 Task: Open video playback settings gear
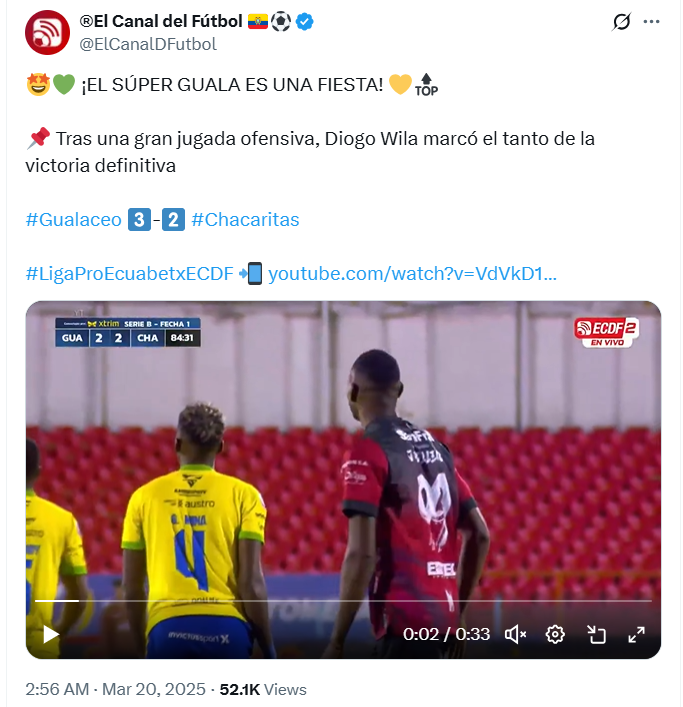click(556, 634)
